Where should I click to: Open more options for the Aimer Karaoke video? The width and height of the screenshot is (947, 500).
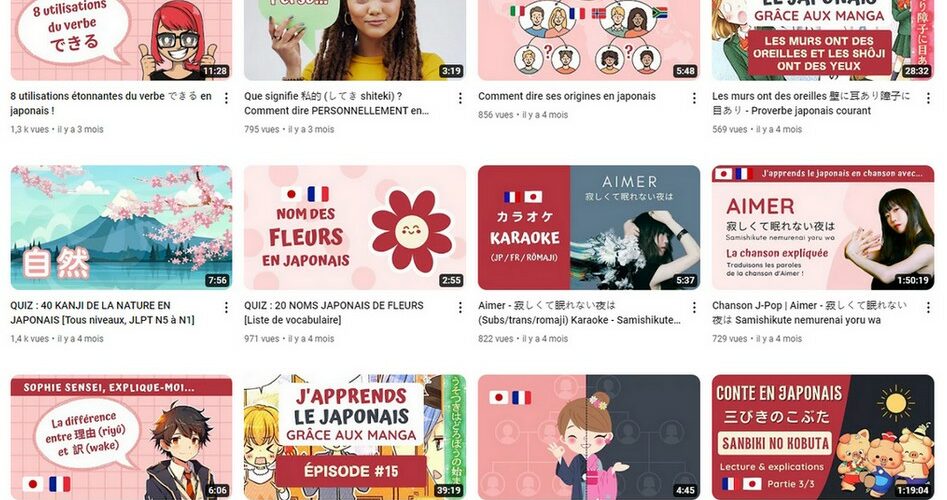694,307
